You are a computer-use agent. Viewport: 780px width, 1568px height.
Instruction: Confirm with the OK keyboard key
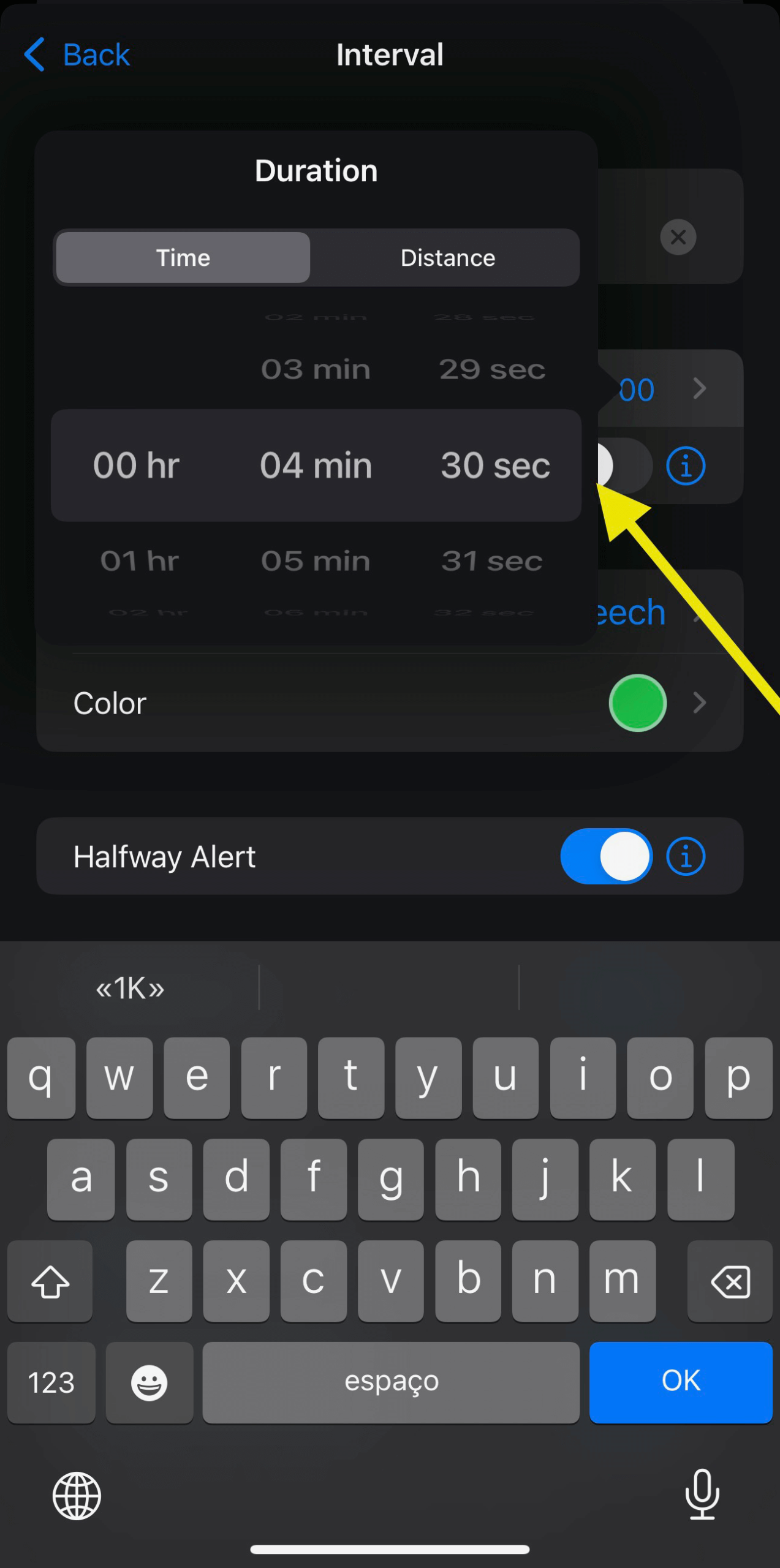click(680, 1382)
